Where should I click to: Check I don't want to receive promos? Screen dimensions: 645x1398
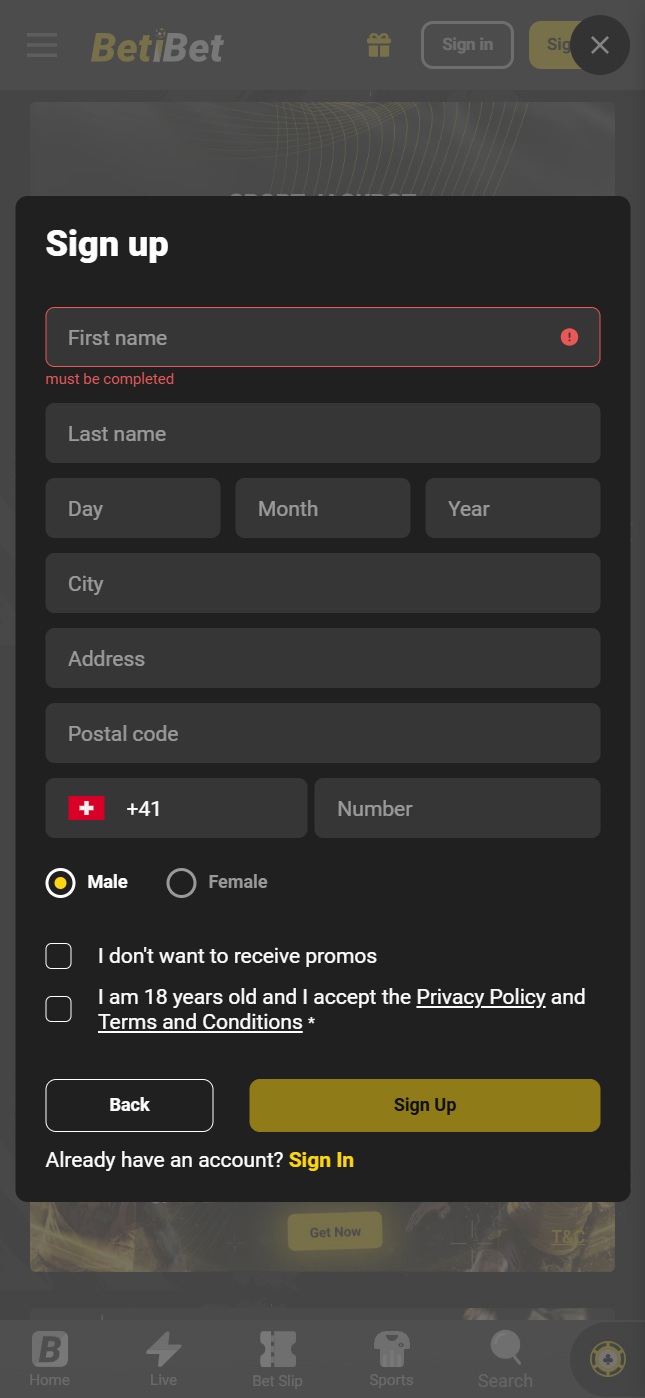[x=59, y=956]
